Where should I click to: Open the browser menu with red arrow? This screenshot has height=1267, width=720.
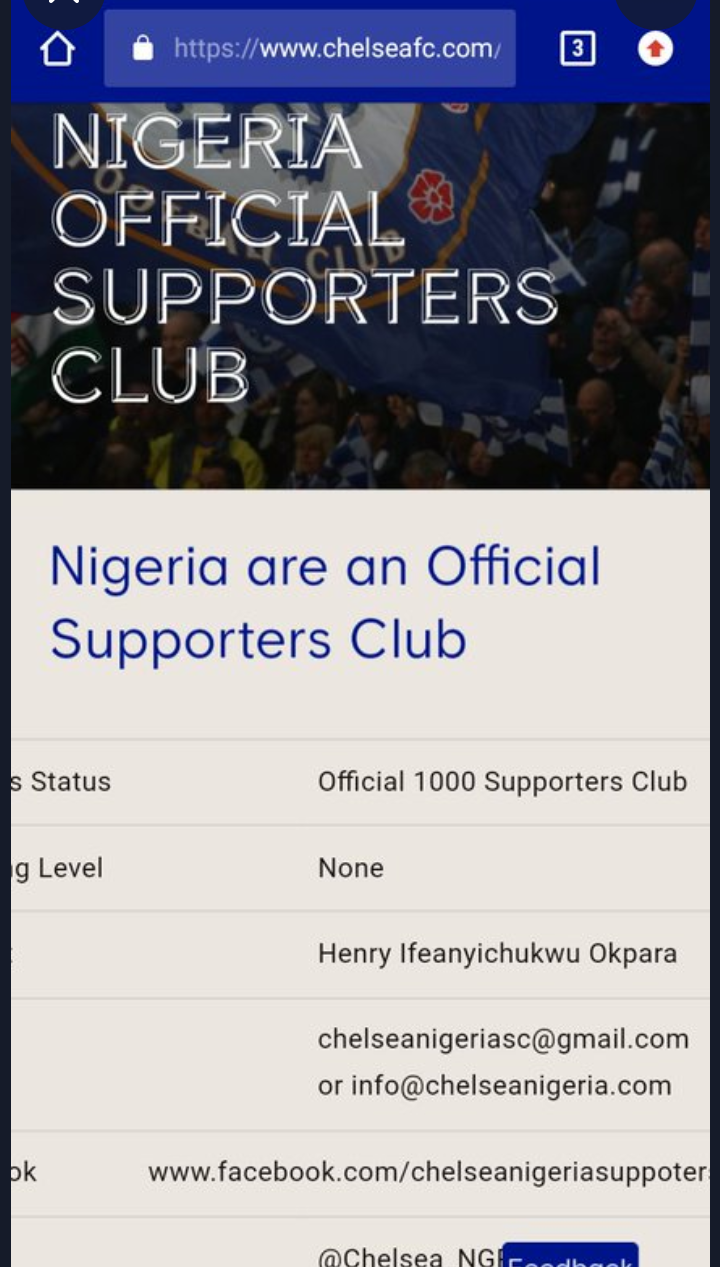click(655, 48)
